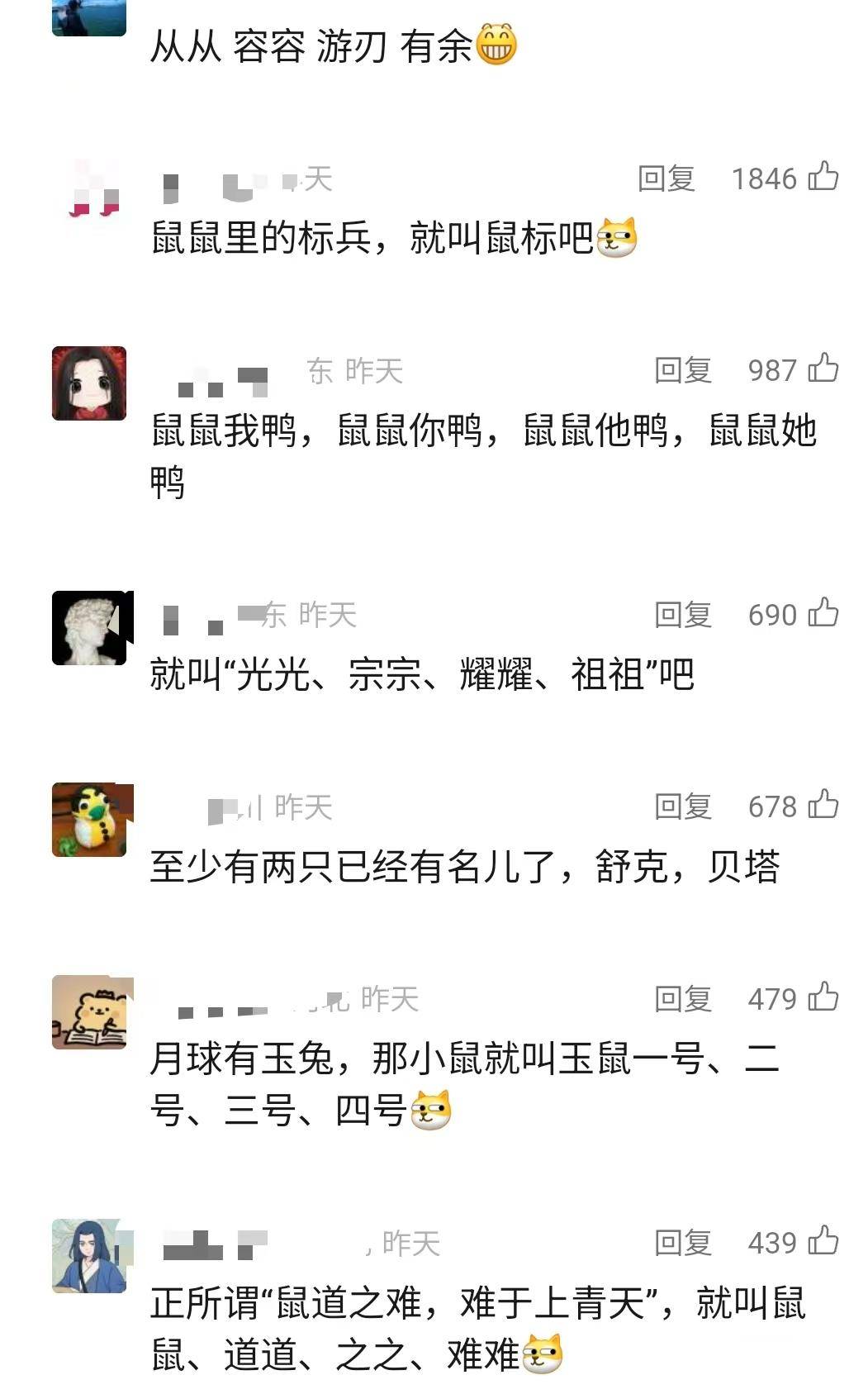Like the 舒克，贝塔 comment
This screenshot has width=868, height=1394.
click(x=823, y=805)
